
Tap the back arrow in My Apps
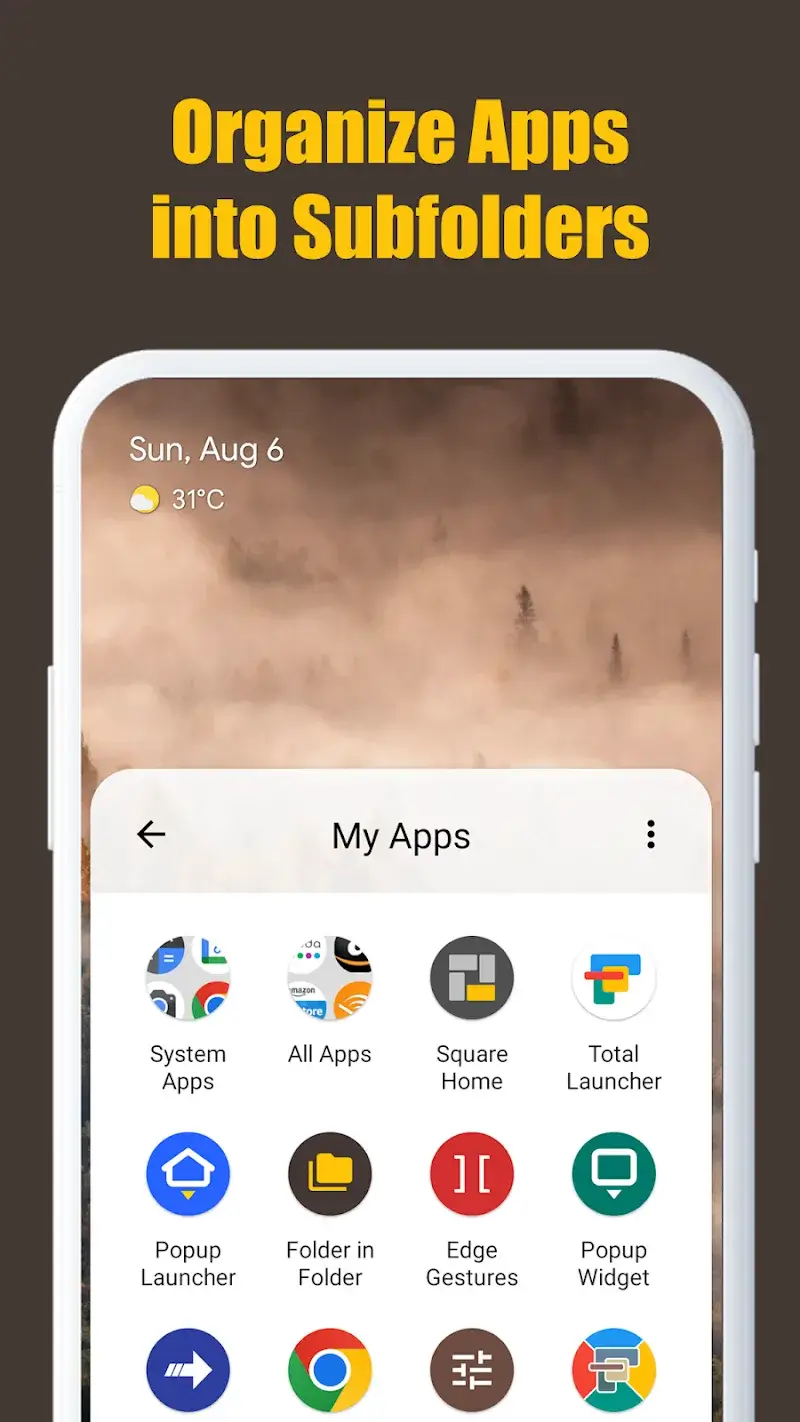(x=151, y=834)
